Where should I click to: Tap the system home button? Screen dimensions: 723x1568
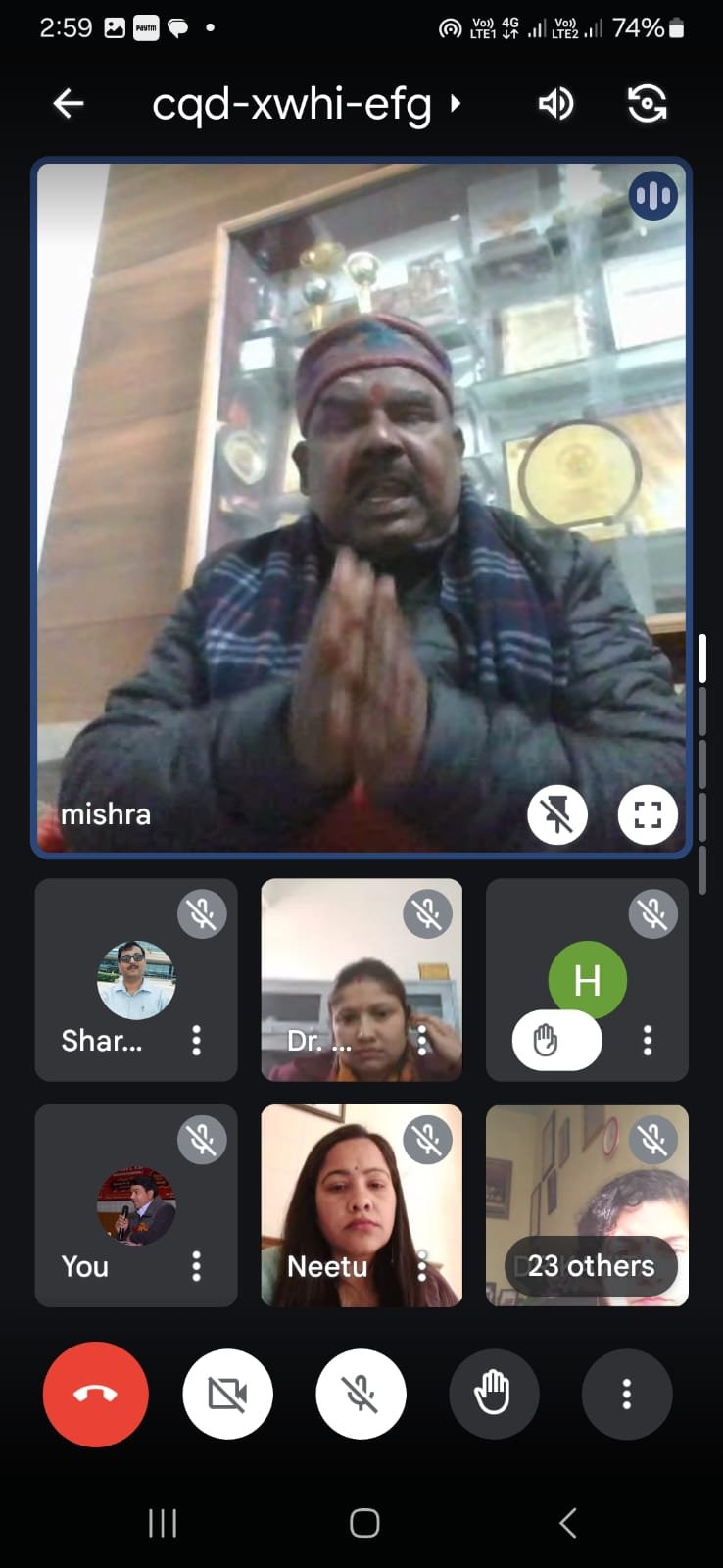click(364, 1523)
